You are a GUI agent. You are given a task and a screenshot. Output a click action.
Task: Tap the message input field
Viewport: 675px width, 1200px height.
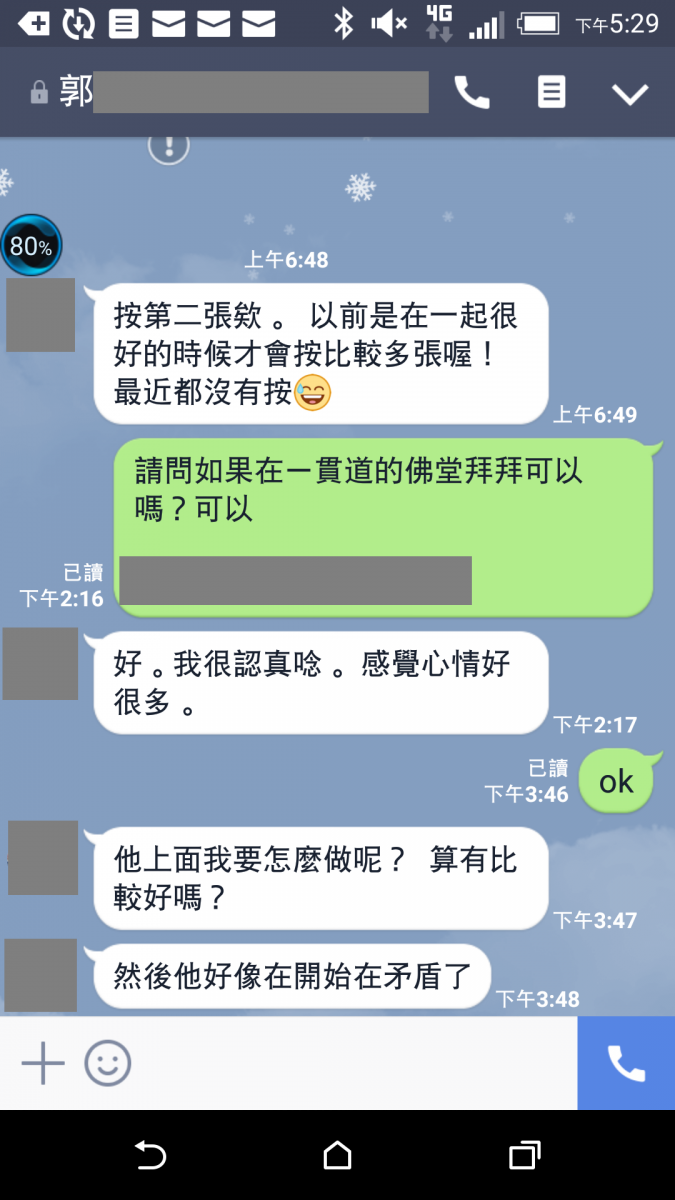(350, 1062)
